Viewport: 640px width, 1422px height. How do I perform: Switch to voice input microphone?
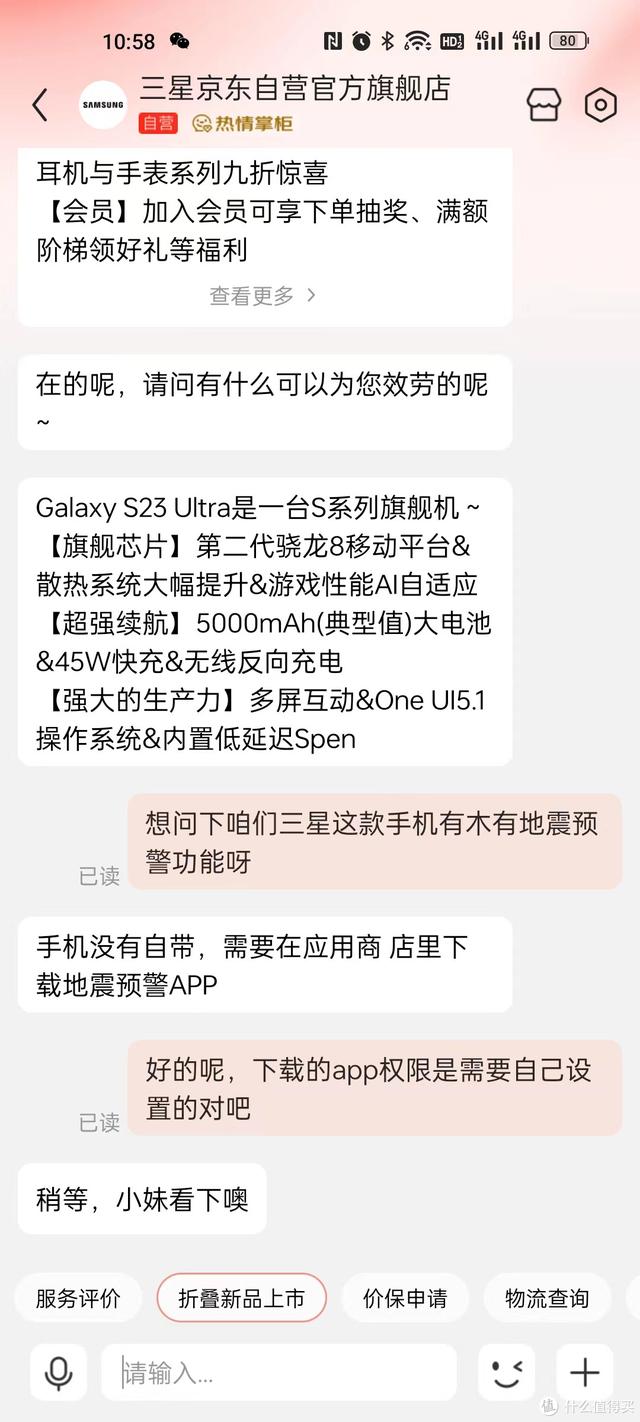tap(58, 1372)
